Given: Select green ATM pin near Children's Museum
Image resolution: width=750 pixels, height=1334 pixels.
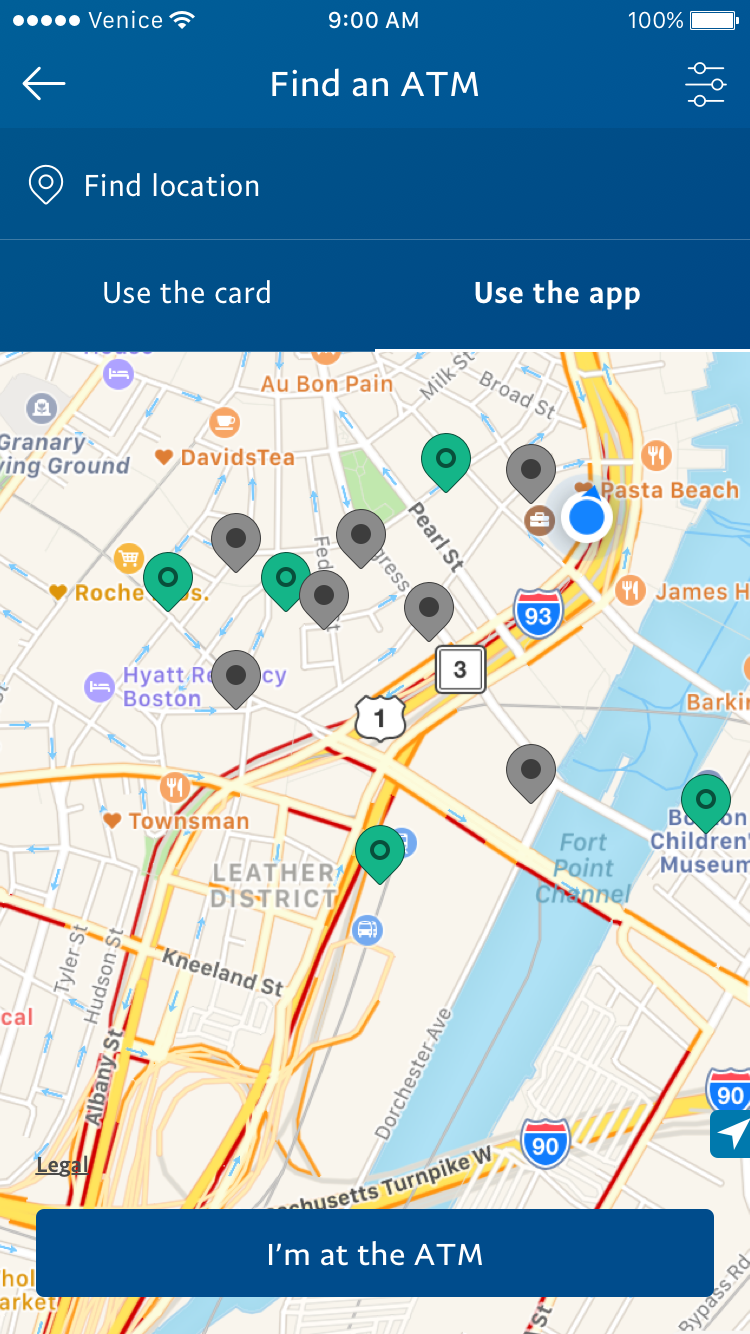Looking at the screenshot, I should 706,799.
